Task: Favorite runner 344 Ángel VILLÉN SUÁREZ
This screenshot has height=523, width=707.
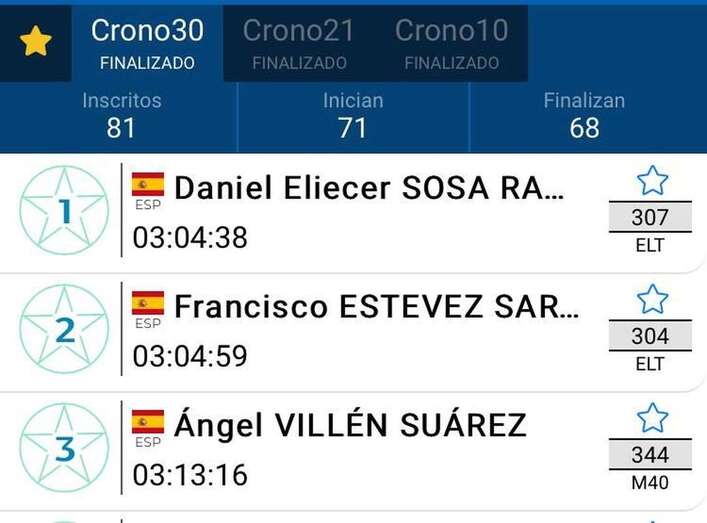Action: coord(652,418)
